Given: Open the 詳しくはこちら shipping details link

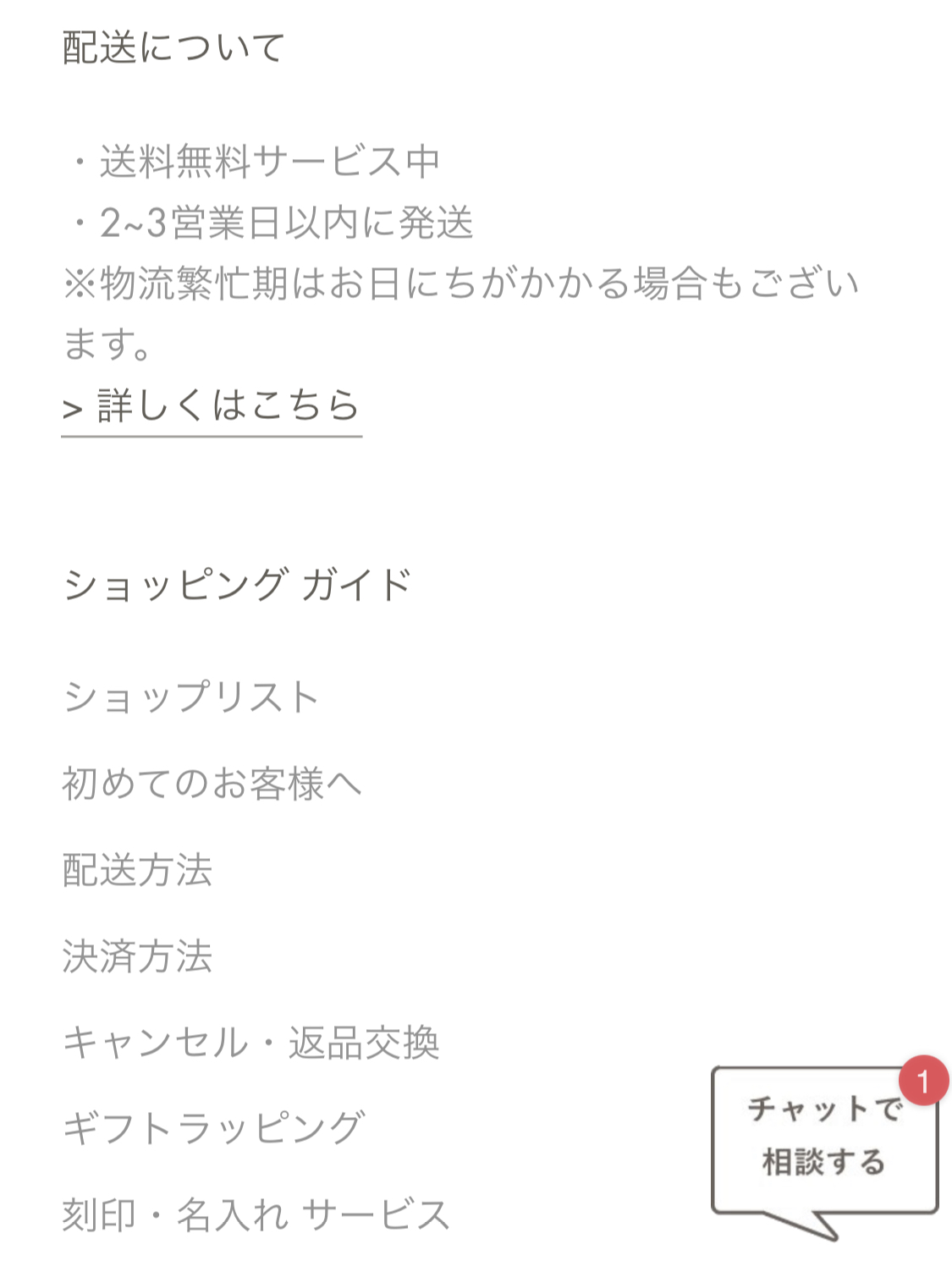Looking at the screenshot, I should [x=212, y=407].
